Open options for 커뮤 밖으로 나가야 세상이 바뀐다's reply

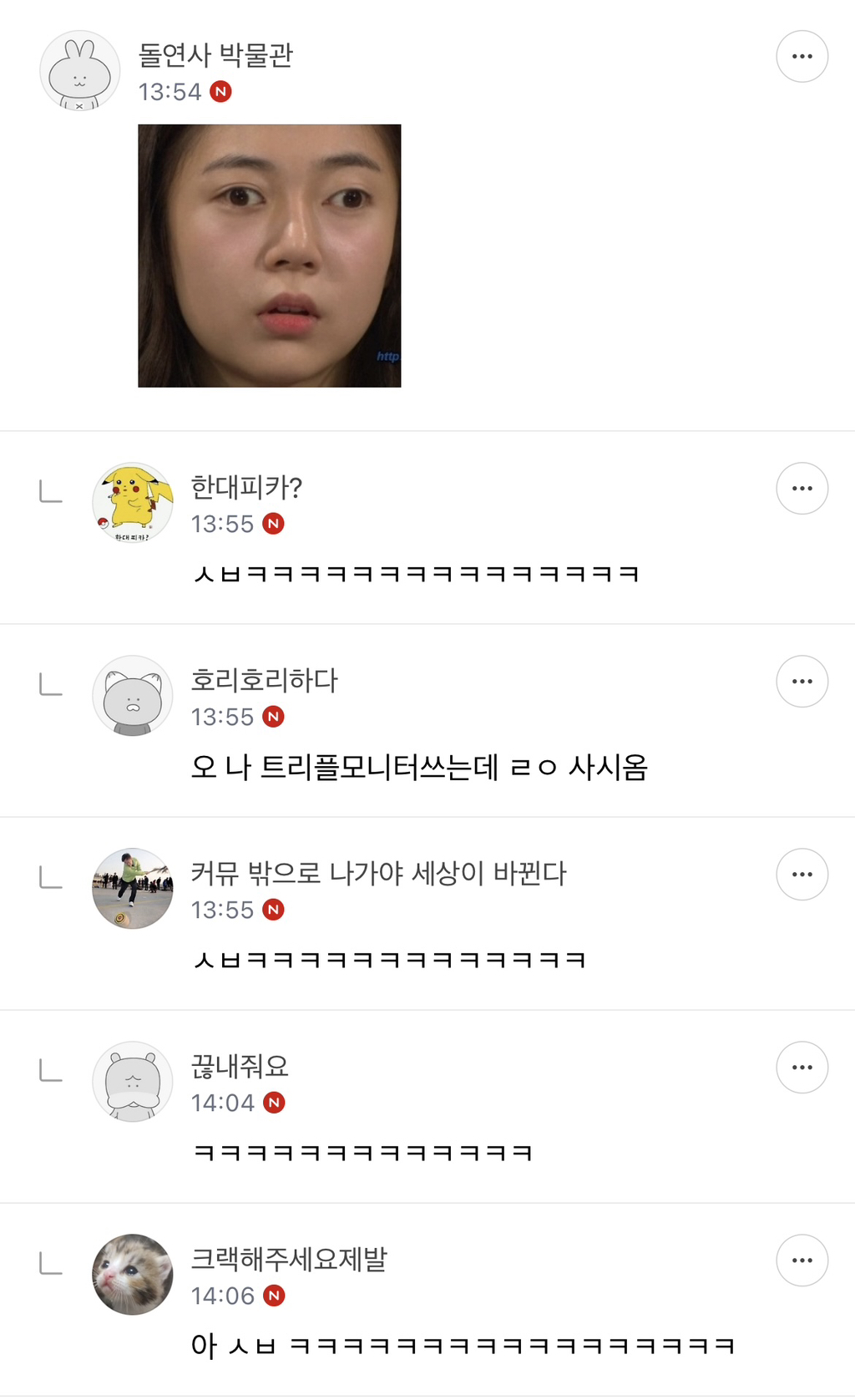802,875
